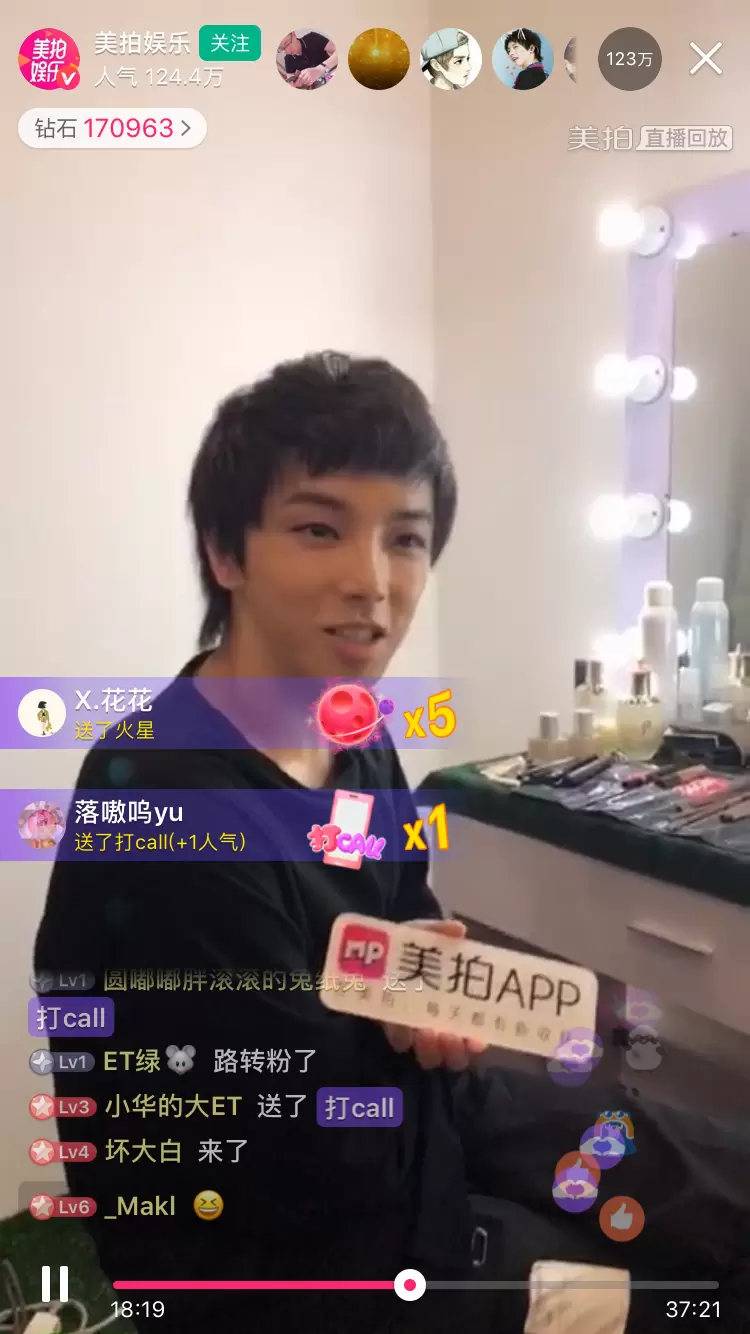View the first viewer avatar in the top row

pos(306,59)
